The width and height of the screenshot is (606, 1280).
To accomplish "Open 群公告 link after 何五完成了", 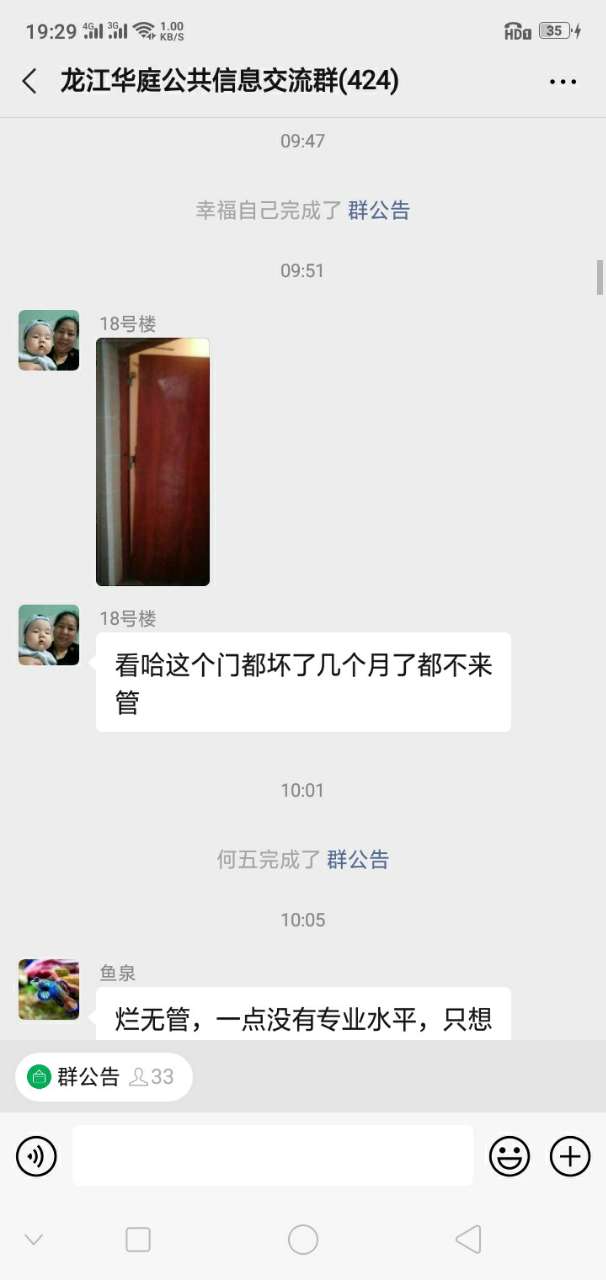I will [x=358, y=859].
